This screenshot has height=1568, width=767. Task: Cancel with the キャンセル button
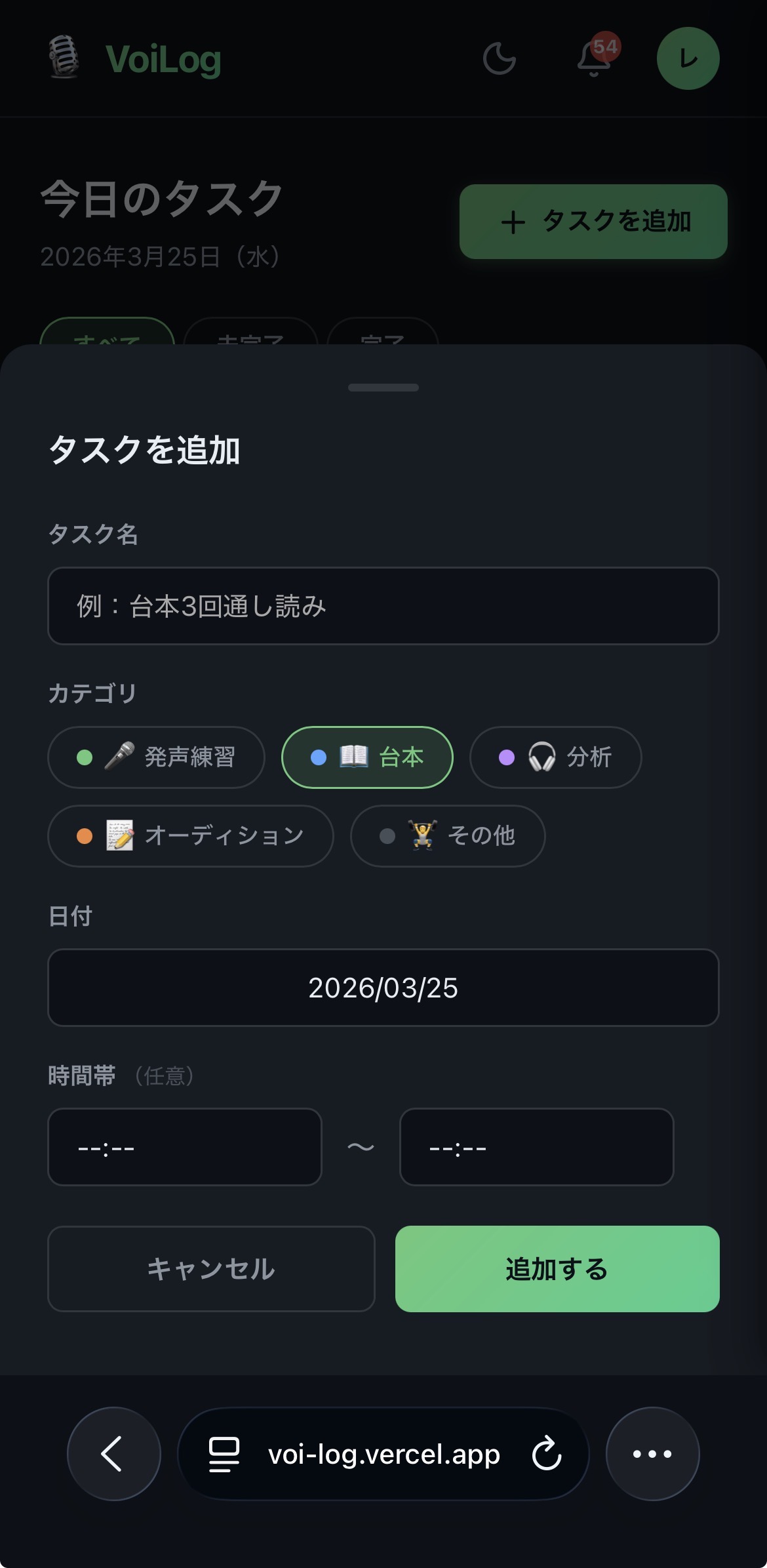point(210,1270)
